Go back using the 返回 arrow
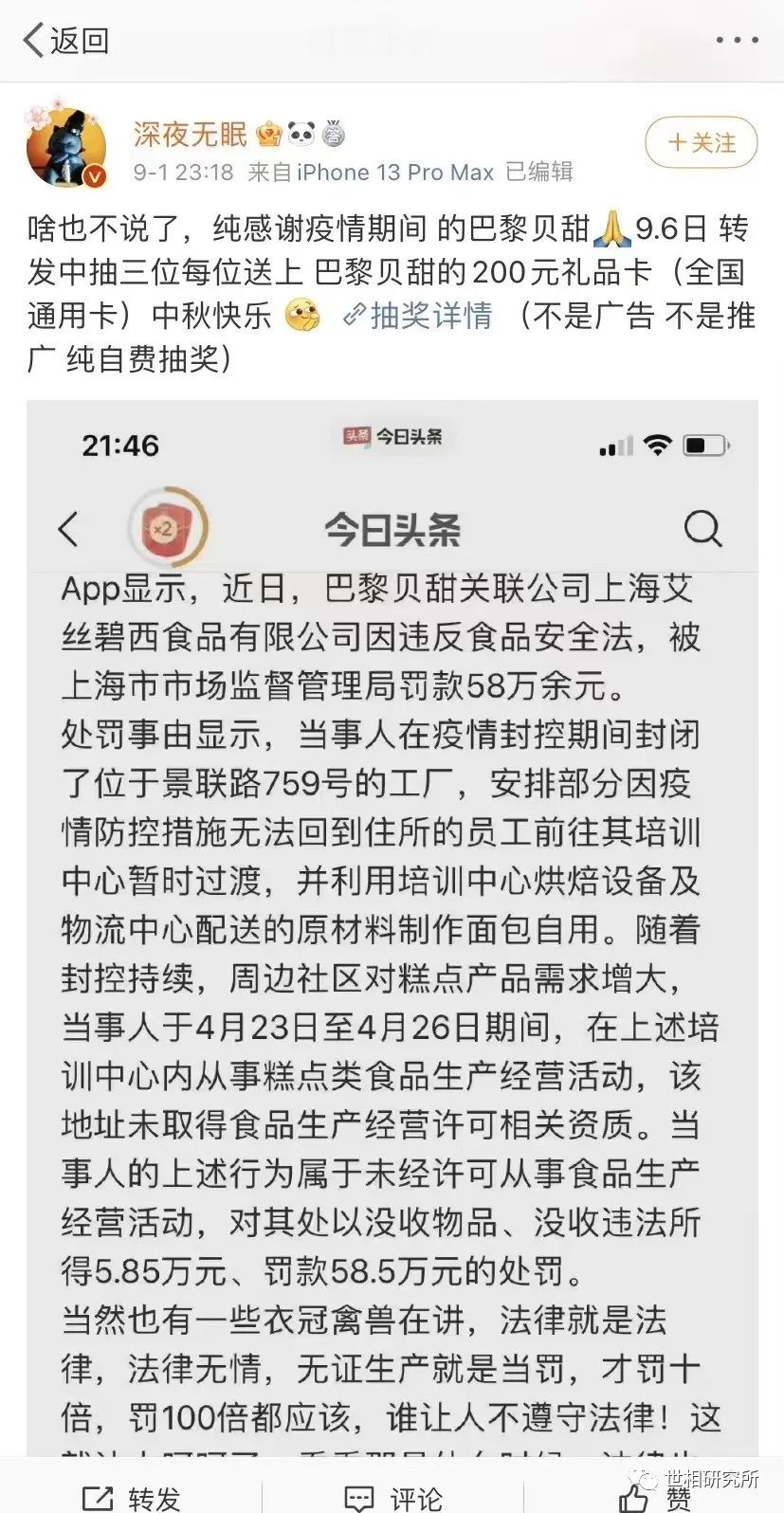 pos(64,41)
